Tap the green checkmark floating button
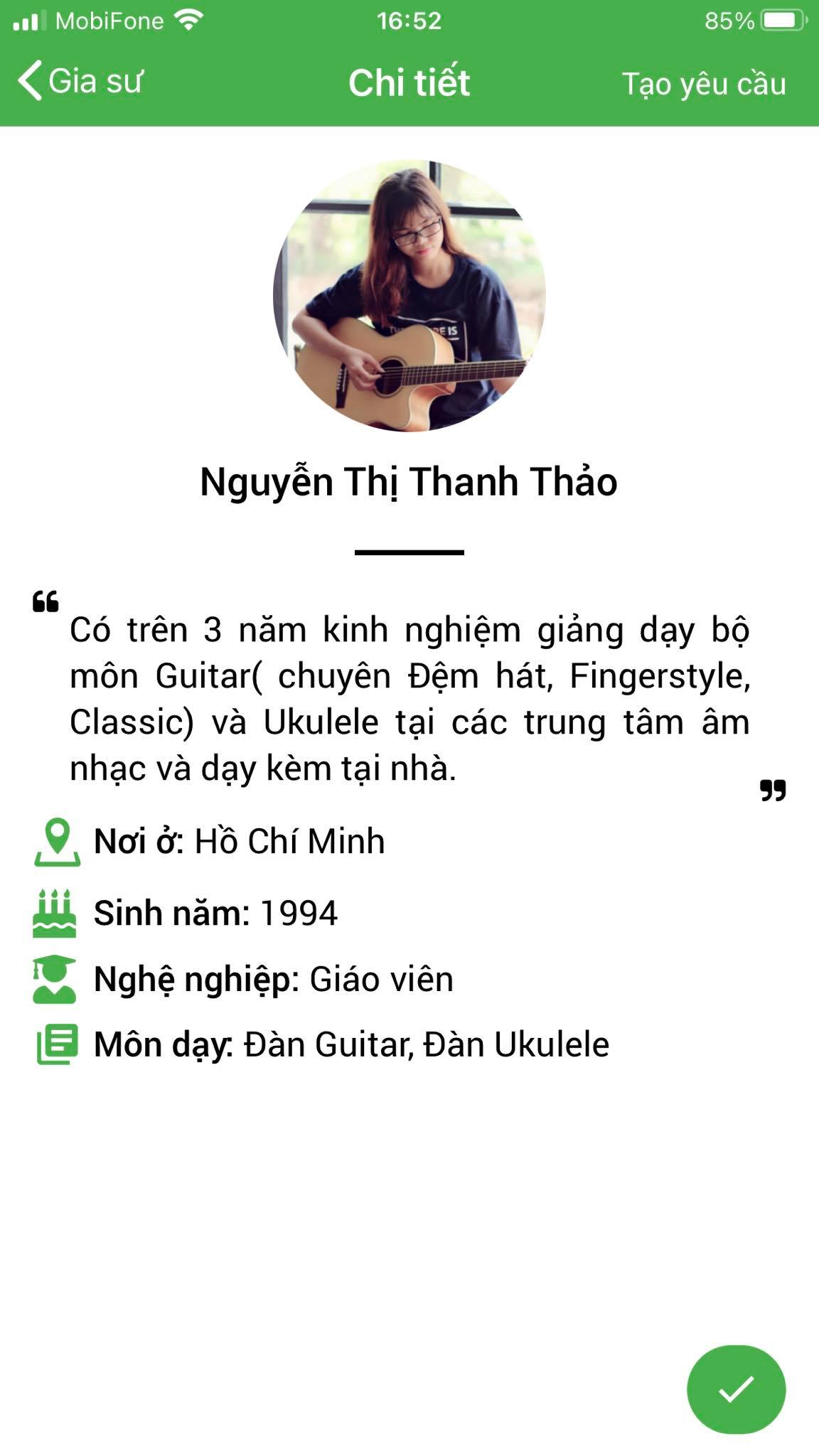Screen dimensions: 819x1456 736,1388
